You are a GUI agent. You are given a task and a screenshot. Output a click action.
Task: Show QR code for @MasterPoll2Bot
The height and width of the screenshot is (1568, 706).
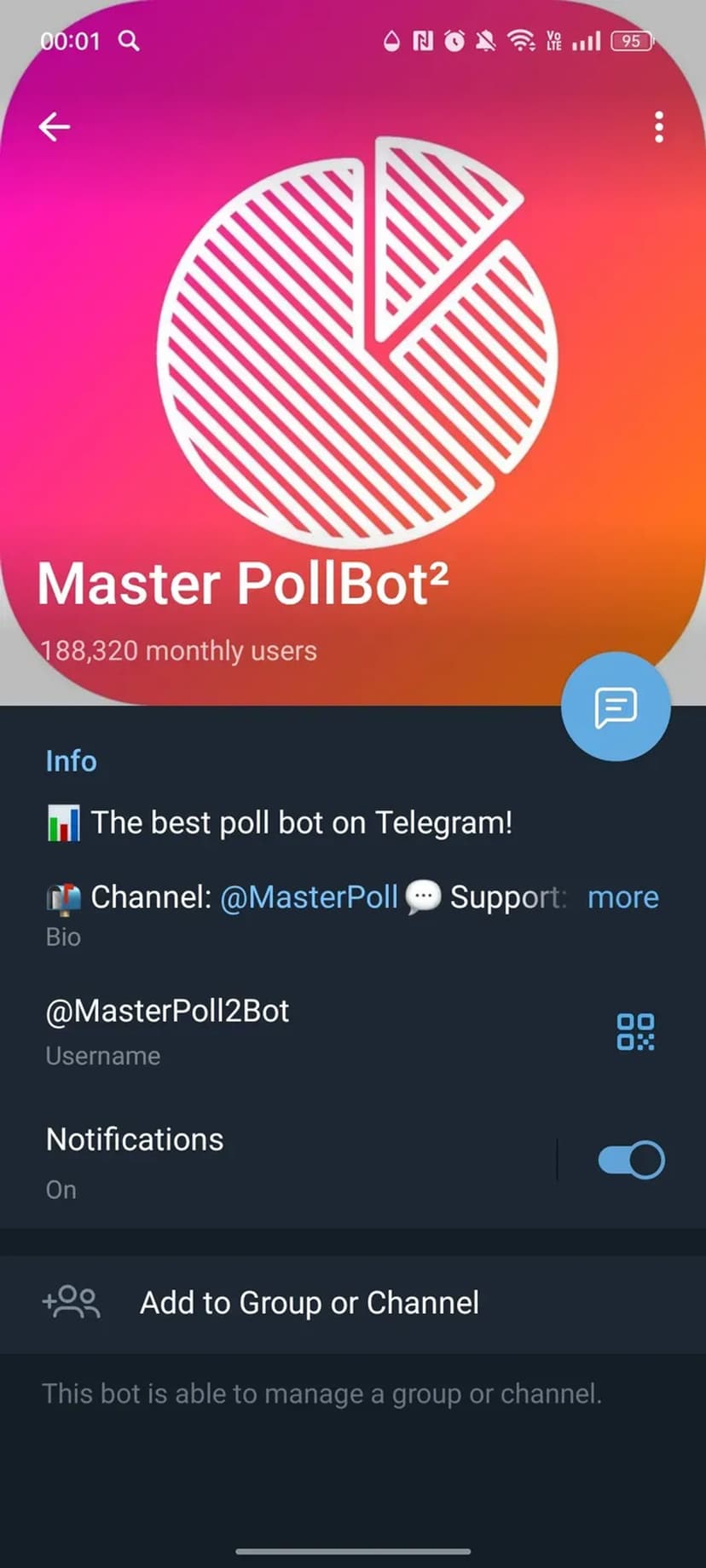point(635,1031)
